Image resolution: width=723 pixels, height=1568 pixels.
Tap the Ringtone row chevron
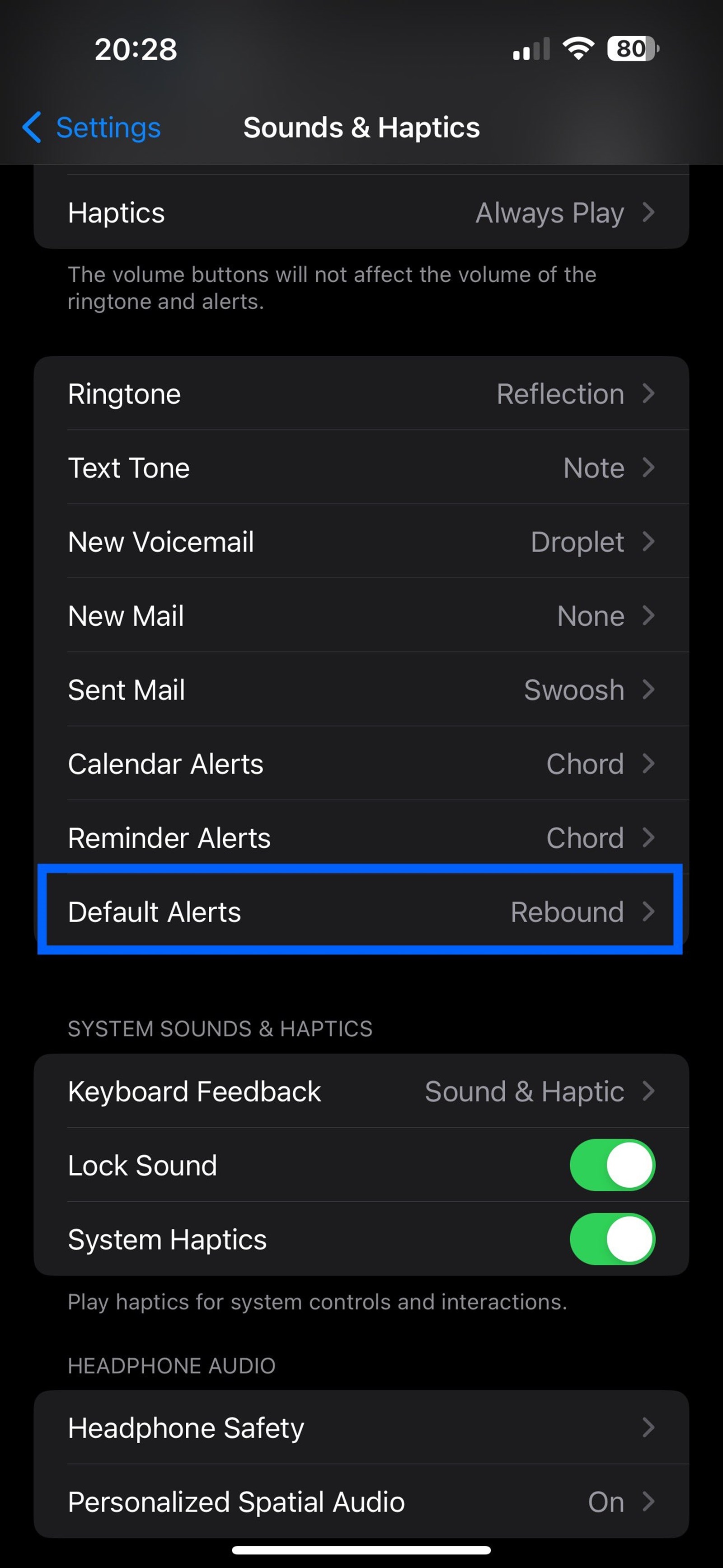pyautogui.click(x=649, y=393)
